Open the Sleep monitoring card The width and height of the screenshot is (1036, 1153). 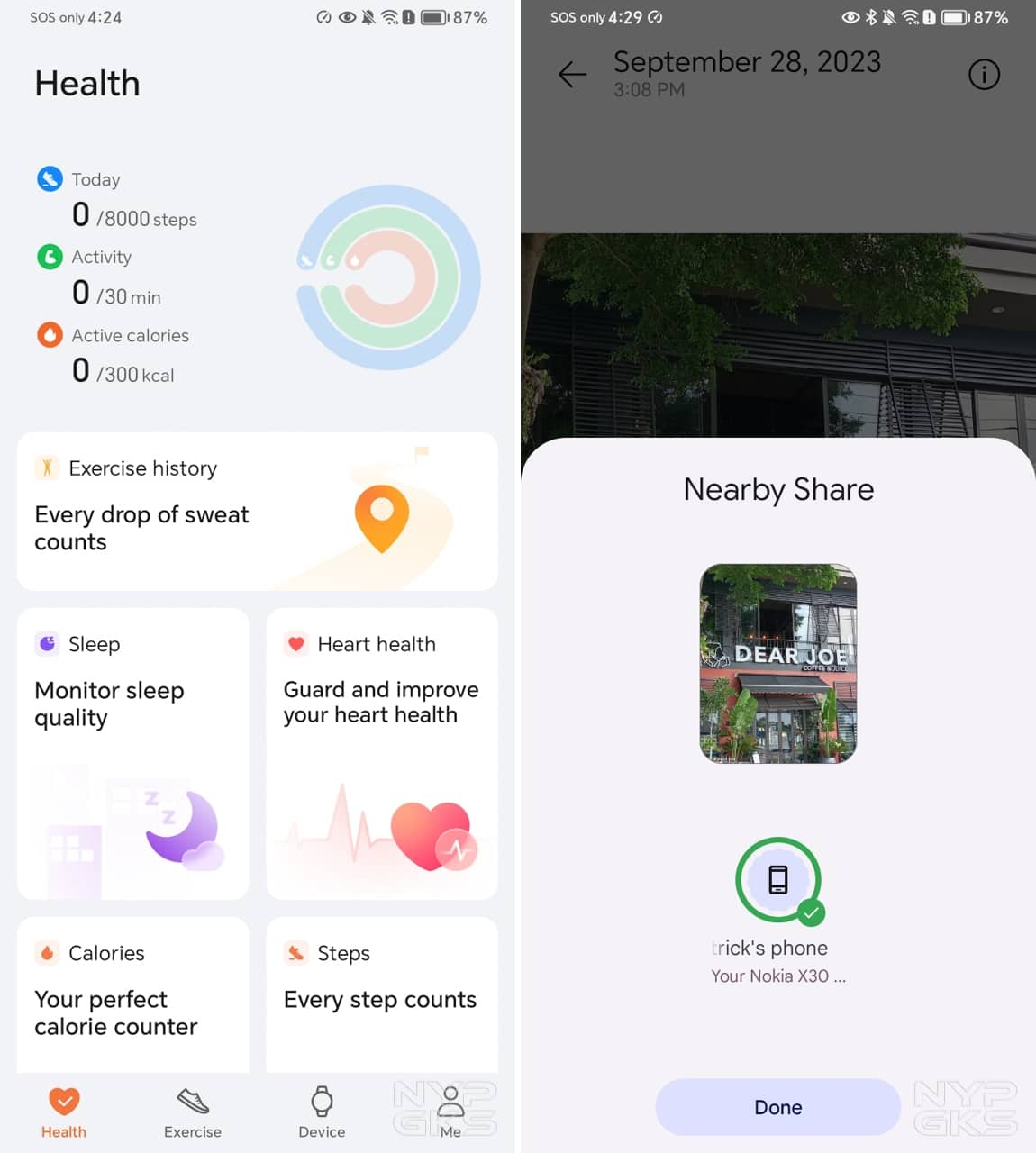pyautogui.click(x=132, y=753)
